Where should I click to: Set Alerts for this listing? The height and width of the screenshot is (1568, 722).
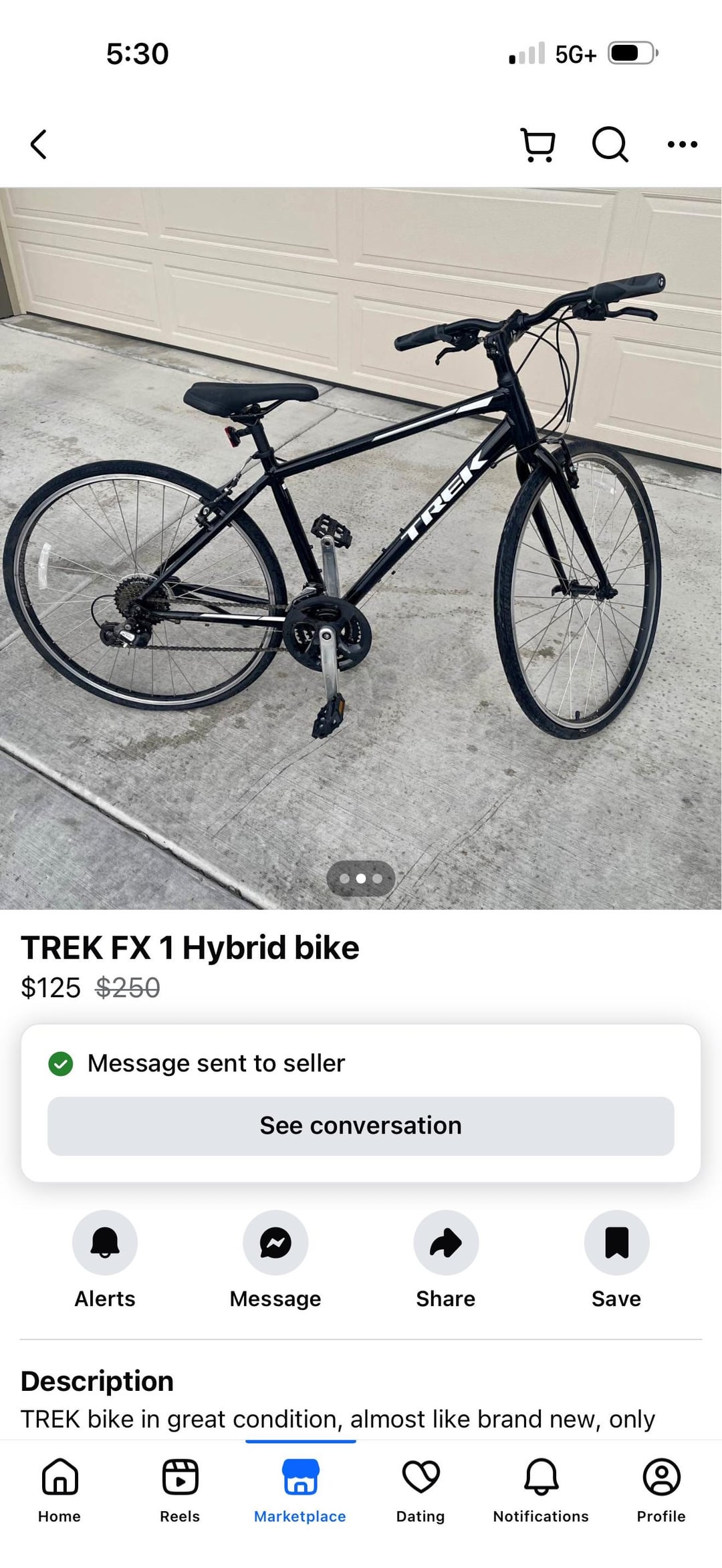tap(105, 1243)
